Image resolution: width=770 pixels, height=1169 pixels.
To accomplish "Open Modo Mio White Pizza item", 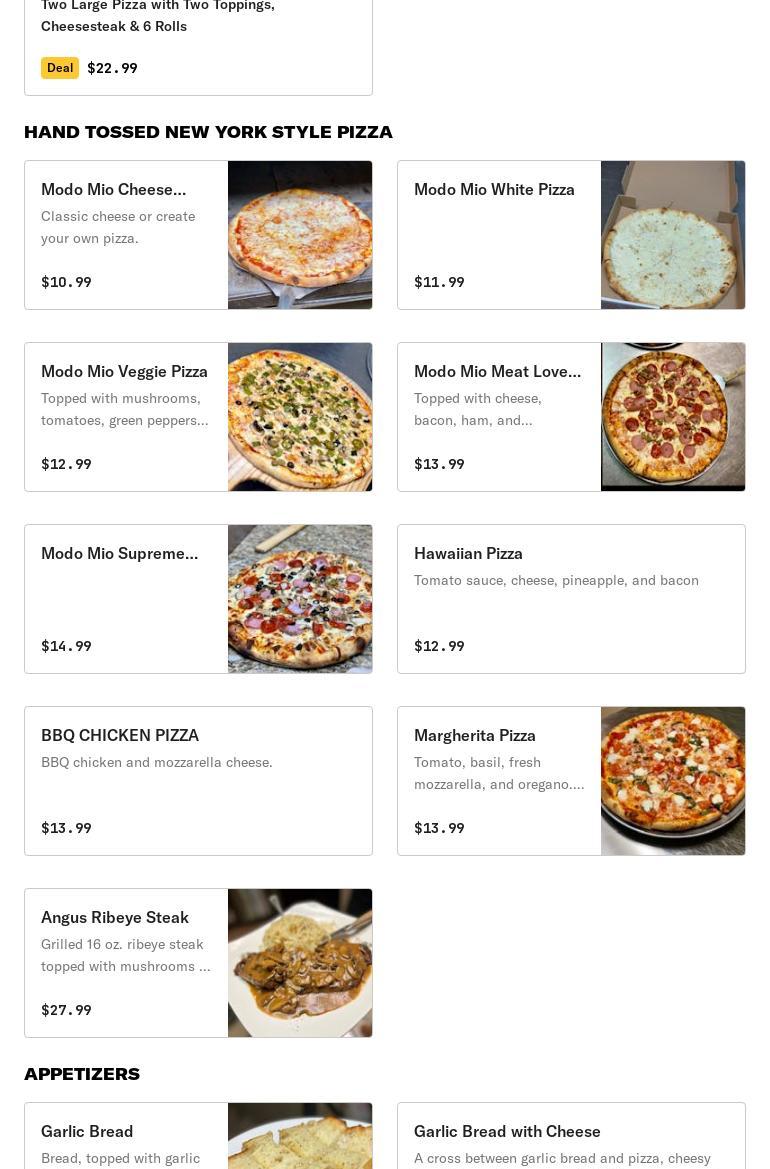I will [x=571, y=235].
